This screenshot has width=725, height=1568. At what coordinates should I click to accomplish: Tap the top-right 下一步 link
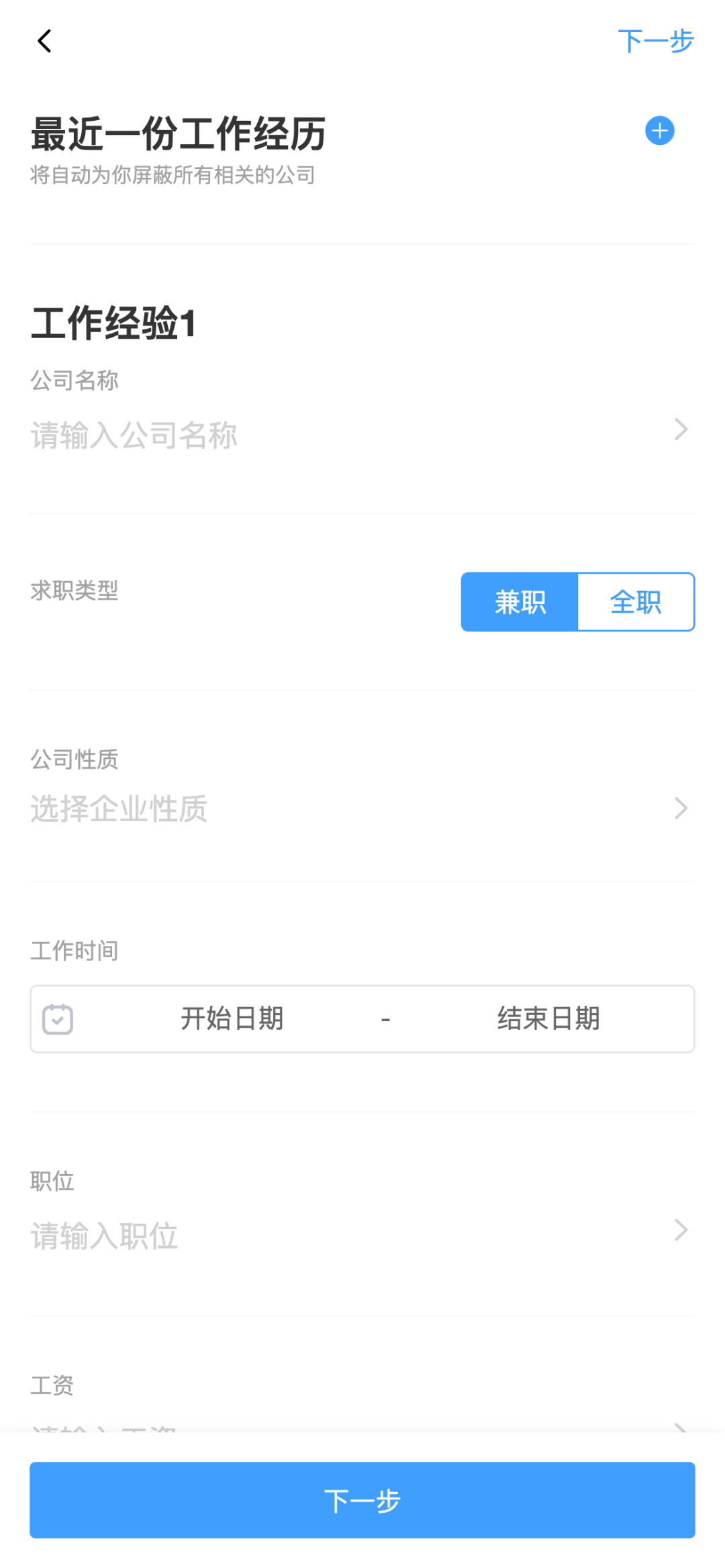tap(655, 42)
